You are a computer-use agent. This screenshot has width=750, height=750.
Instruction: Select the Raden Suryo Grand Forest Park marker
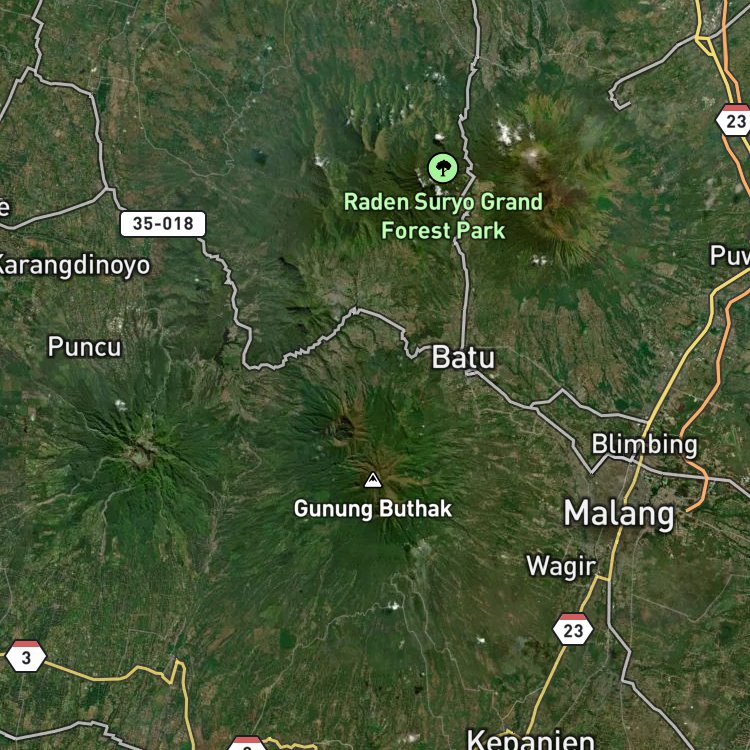tap(442, 168)
